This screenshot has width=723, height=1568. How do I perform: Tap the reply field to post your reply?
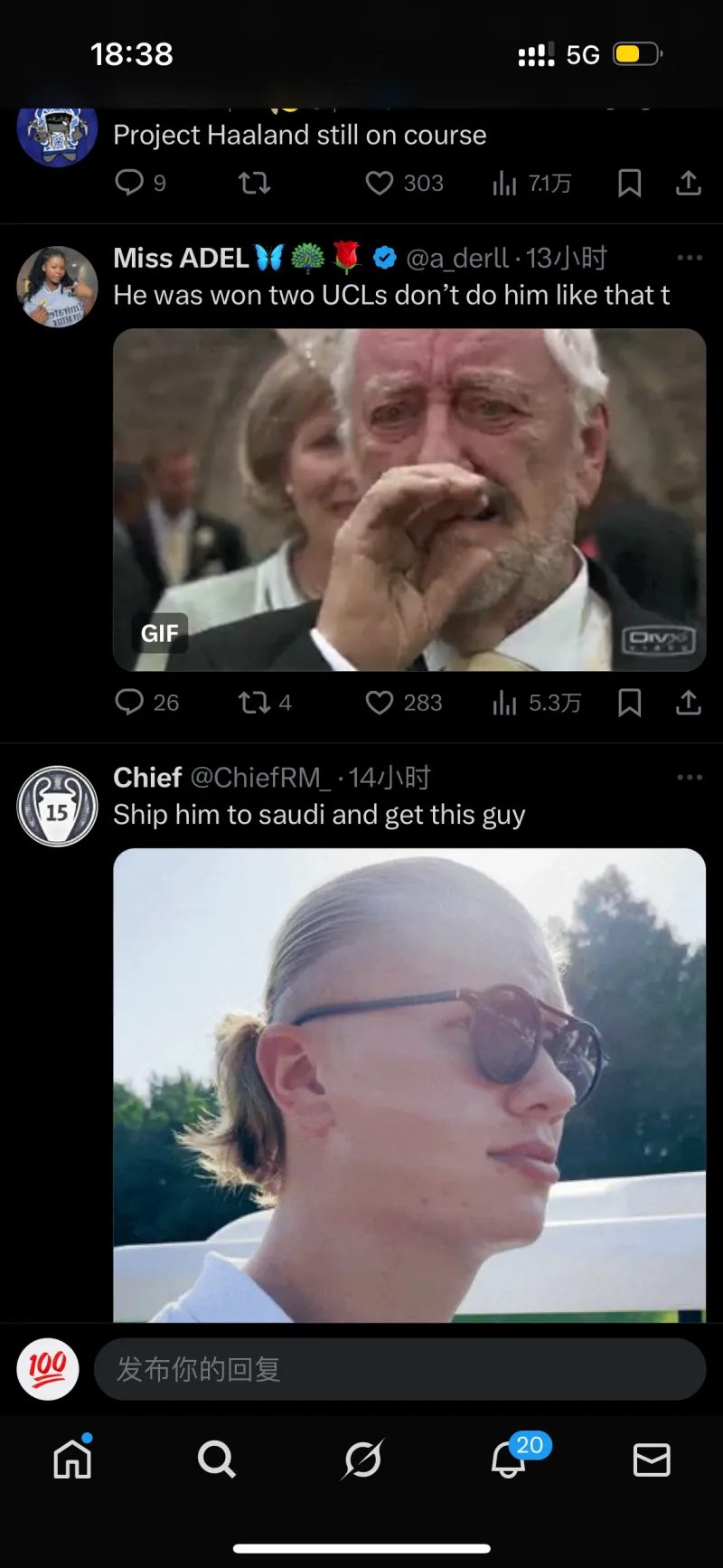(398, 1369)
